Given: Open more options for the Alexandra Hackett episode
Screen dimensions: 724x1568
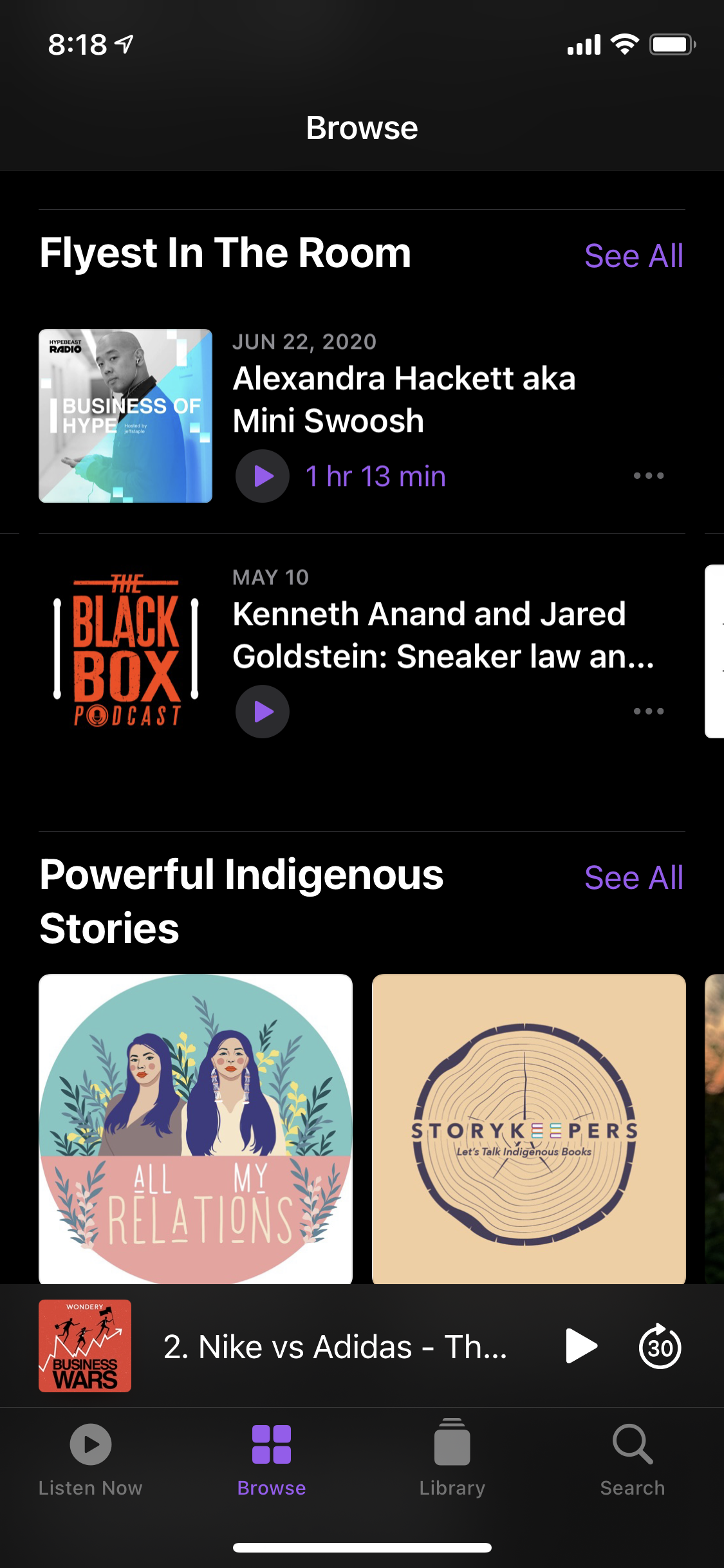Looking at the screenshot, I should click(x=648, y=476).
